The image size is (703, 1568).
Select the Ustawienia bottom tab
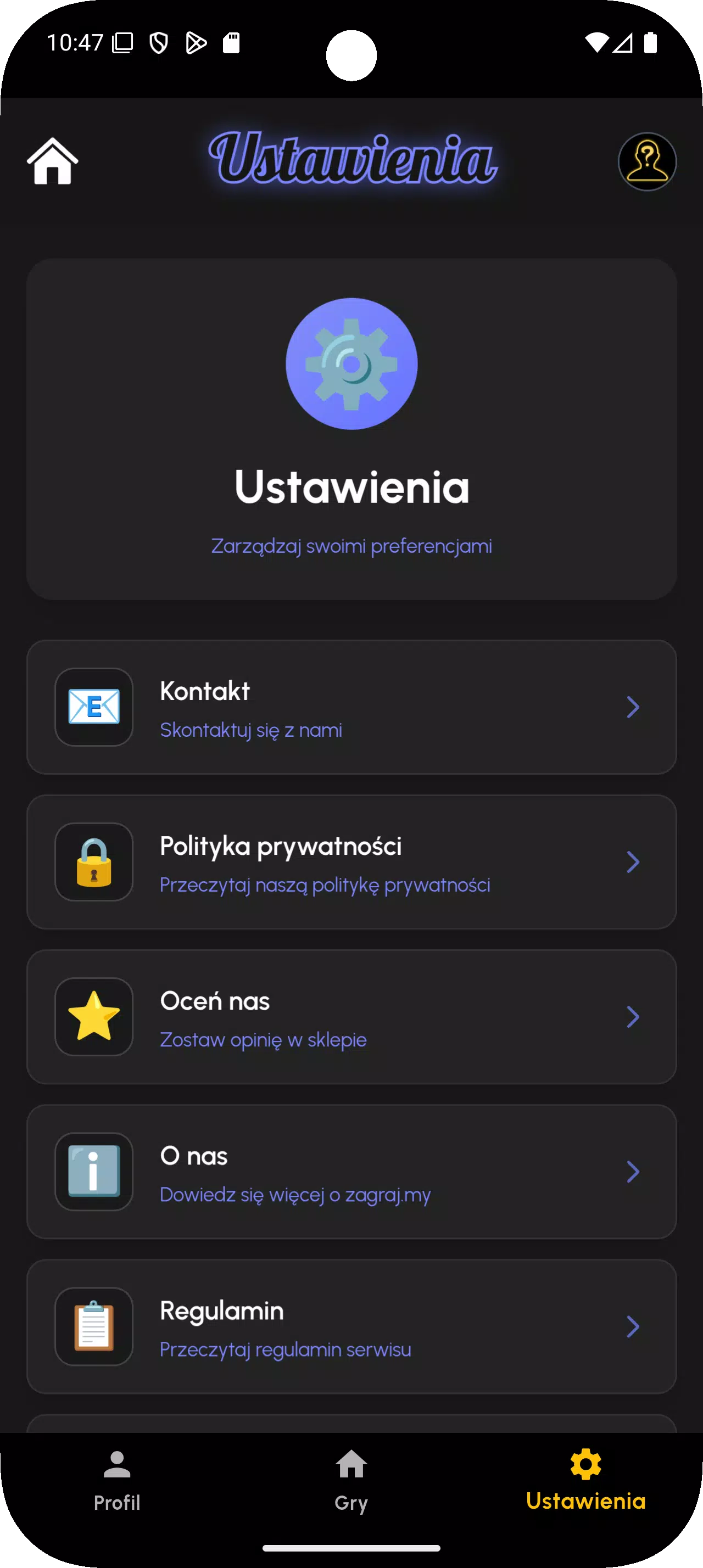(x=585, y=1480)
